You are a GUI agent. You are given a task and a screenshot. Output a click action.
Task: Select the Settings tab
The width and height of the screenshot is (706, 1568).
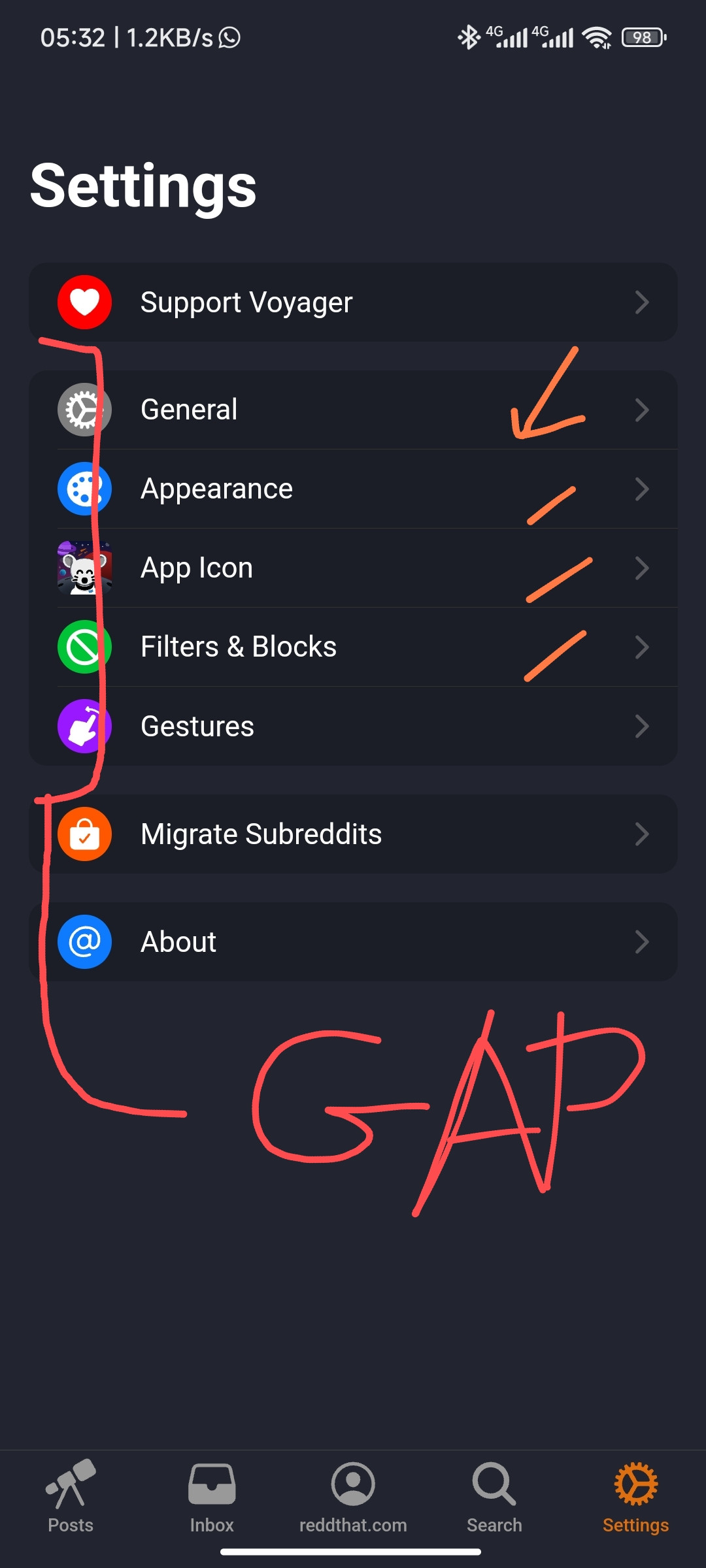tap(635, 1496)
